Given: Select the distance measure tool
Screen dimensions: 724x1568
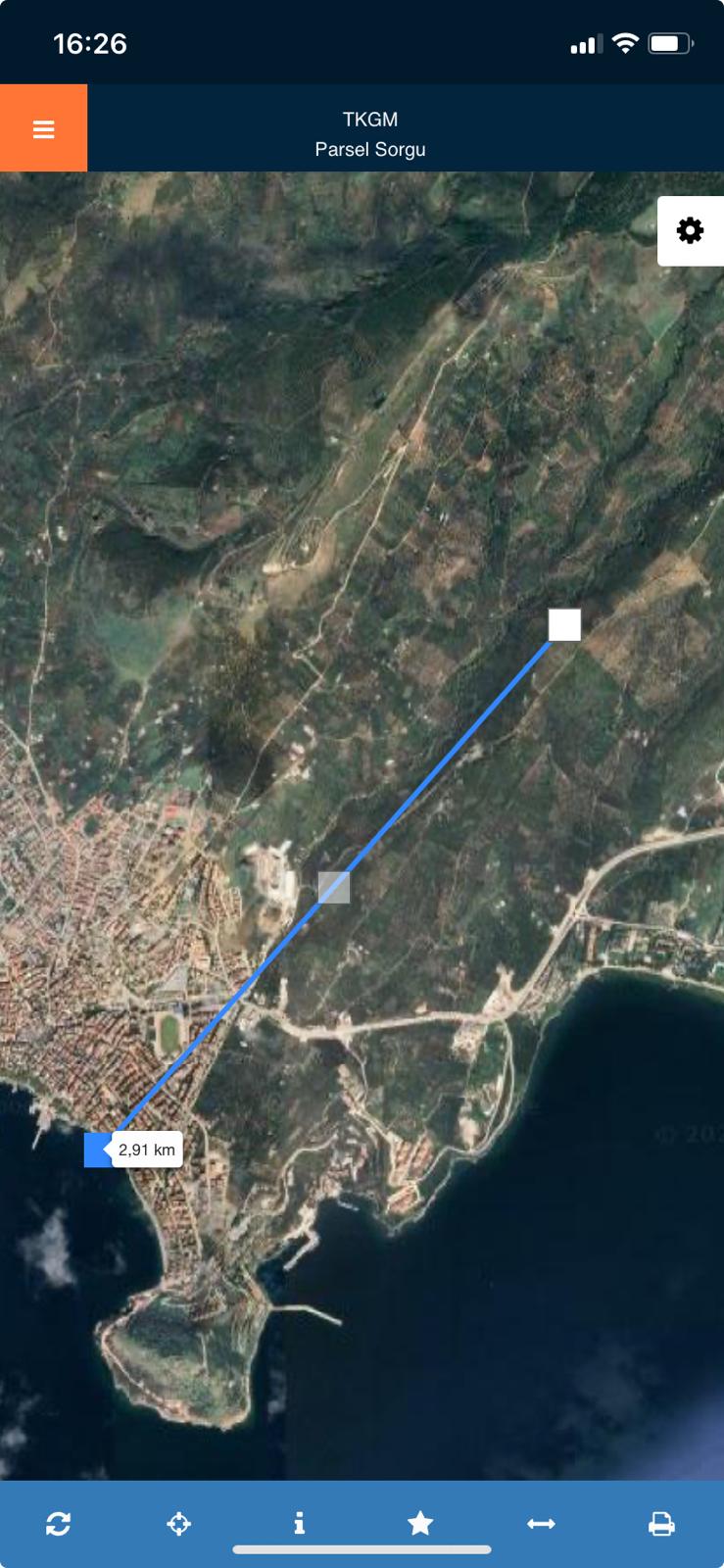Looking at the screenshot, I should (x=541, y=1524).
